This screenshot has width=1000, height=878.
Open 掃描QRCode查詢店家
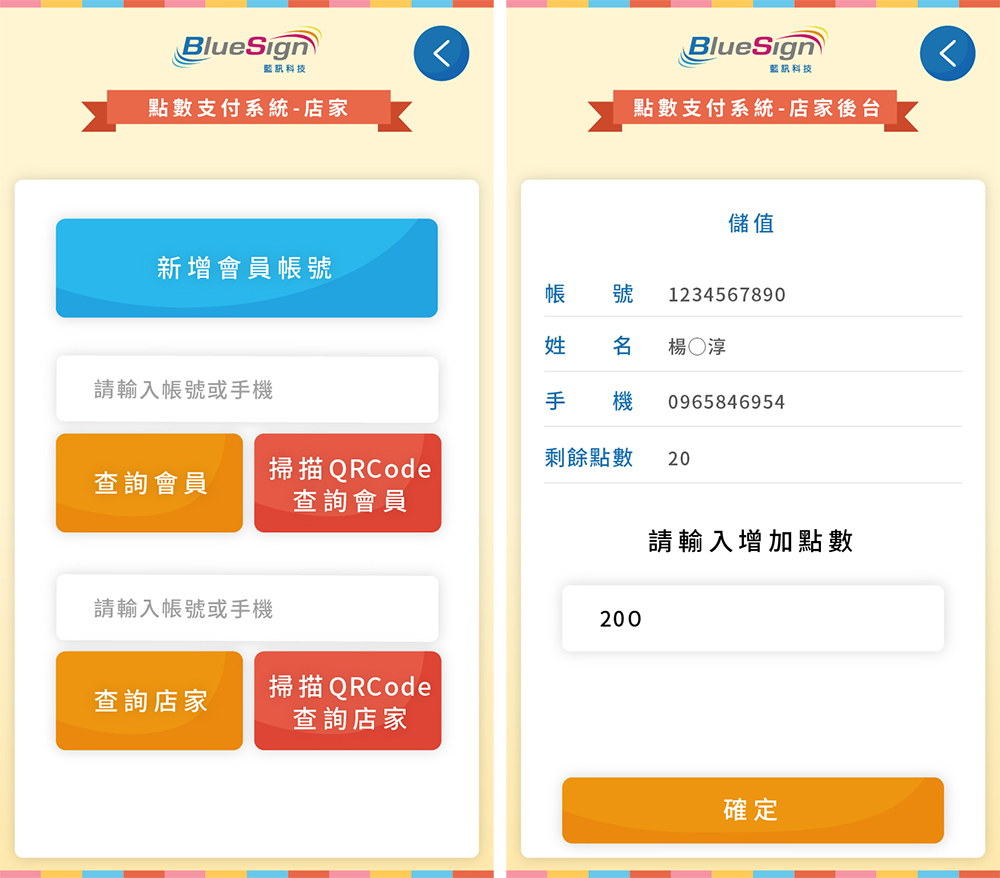coord(348,701)
